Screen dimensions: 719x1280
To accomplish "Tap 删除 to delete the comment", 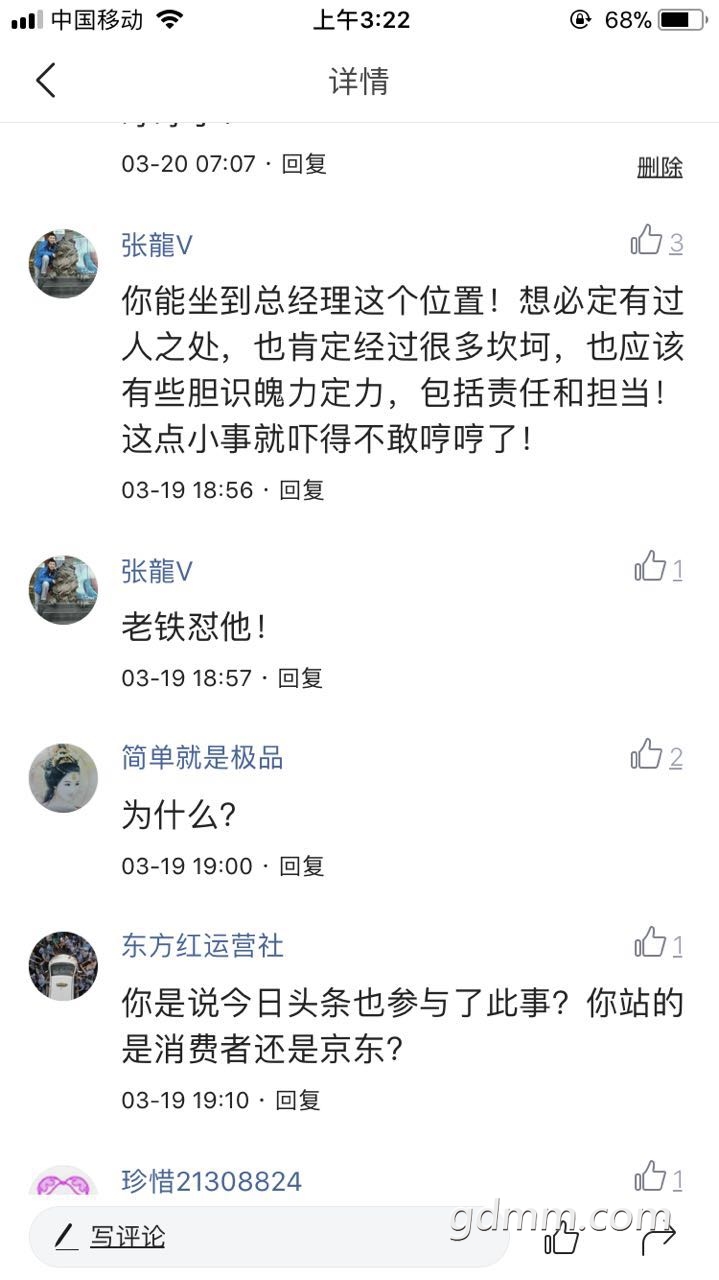I will pyautogui.click(x=659, y=167).
